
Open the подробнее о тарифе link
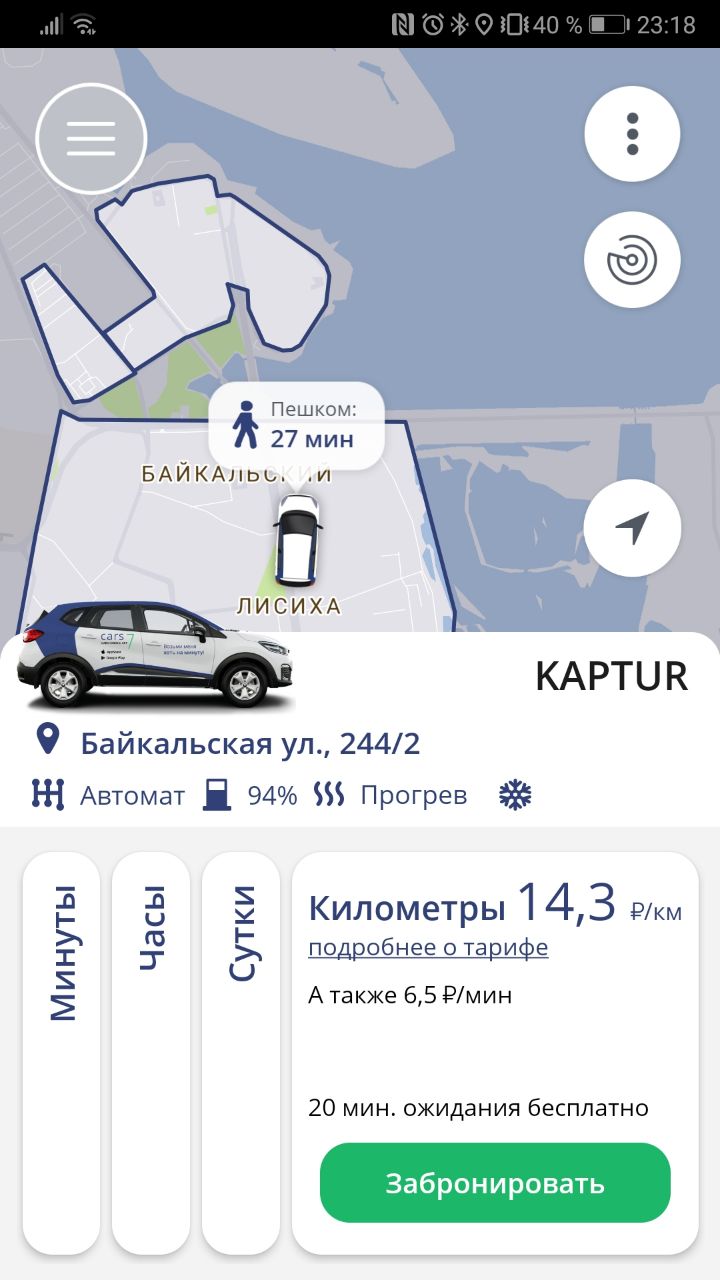click(428, 947)
